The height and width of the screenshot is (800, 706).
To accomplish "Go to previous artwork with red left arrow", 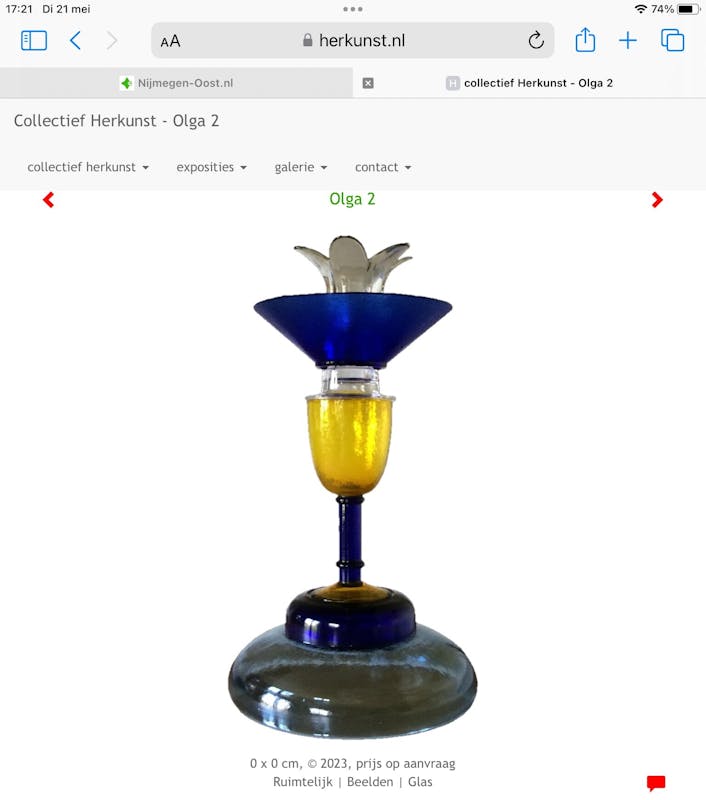I will click(48, 200).
